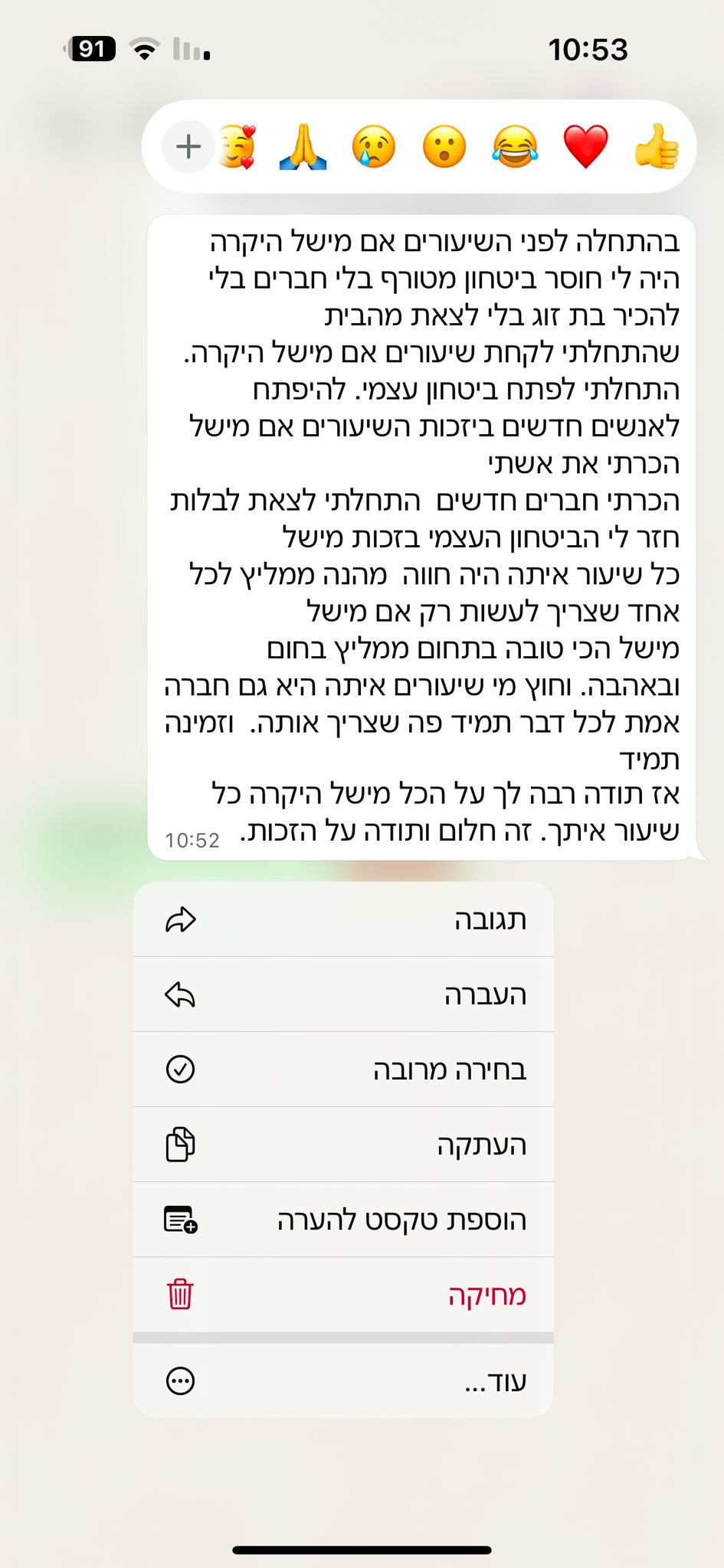The height and width of the screenshot is (1568, 724).
Task: React with the thumbs up emoji
Action: [x=656, y=146]
